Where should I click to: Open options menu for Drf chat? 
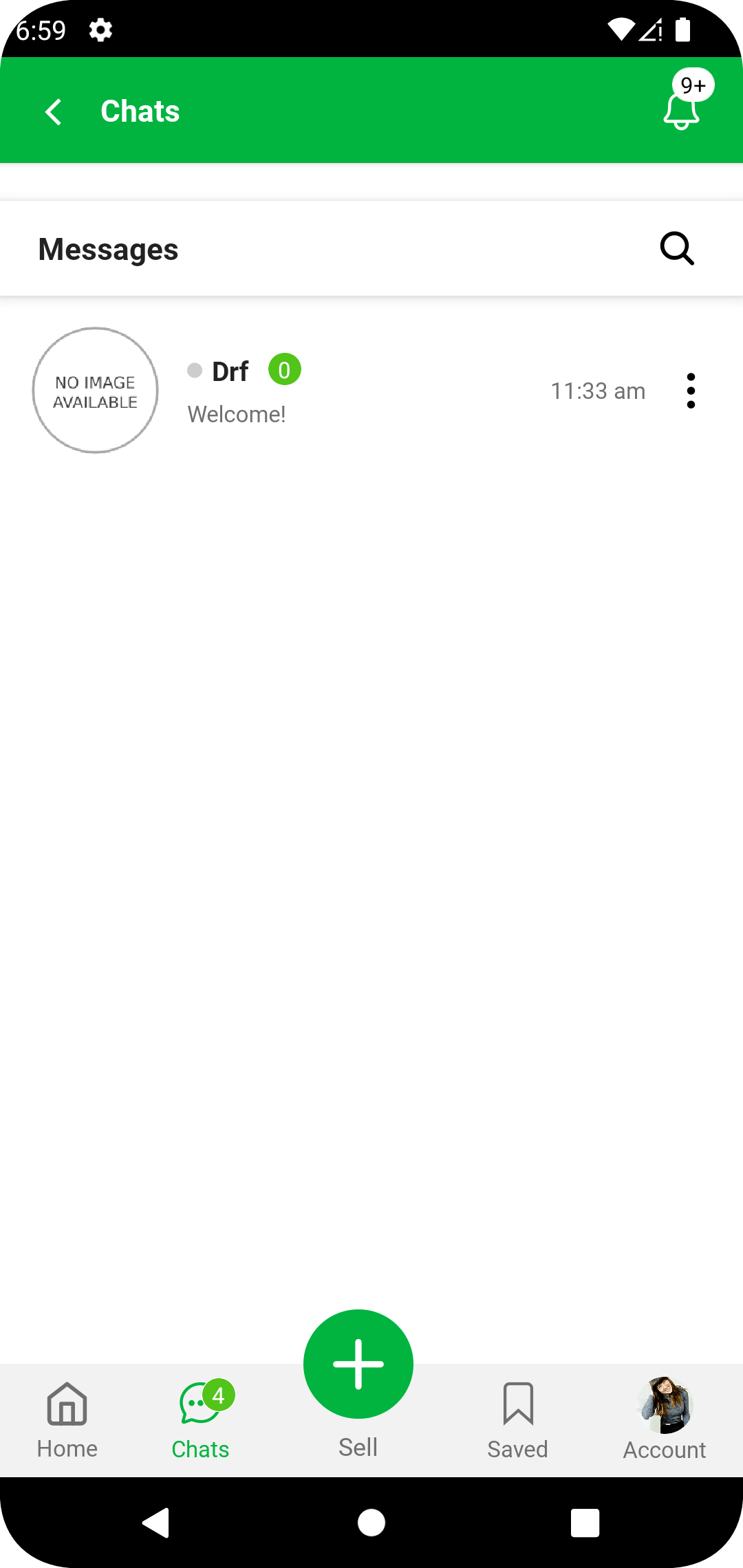(x=691, y=391)
